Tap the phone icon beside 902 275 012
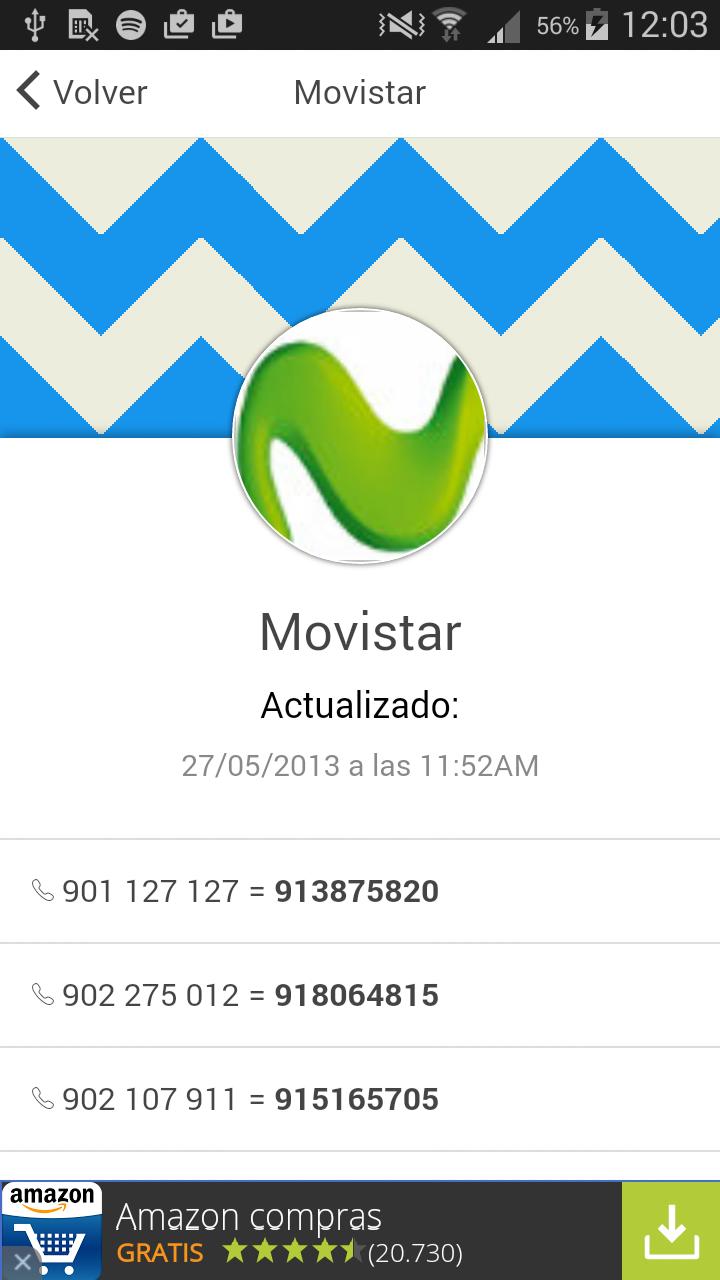 point(42,995)
